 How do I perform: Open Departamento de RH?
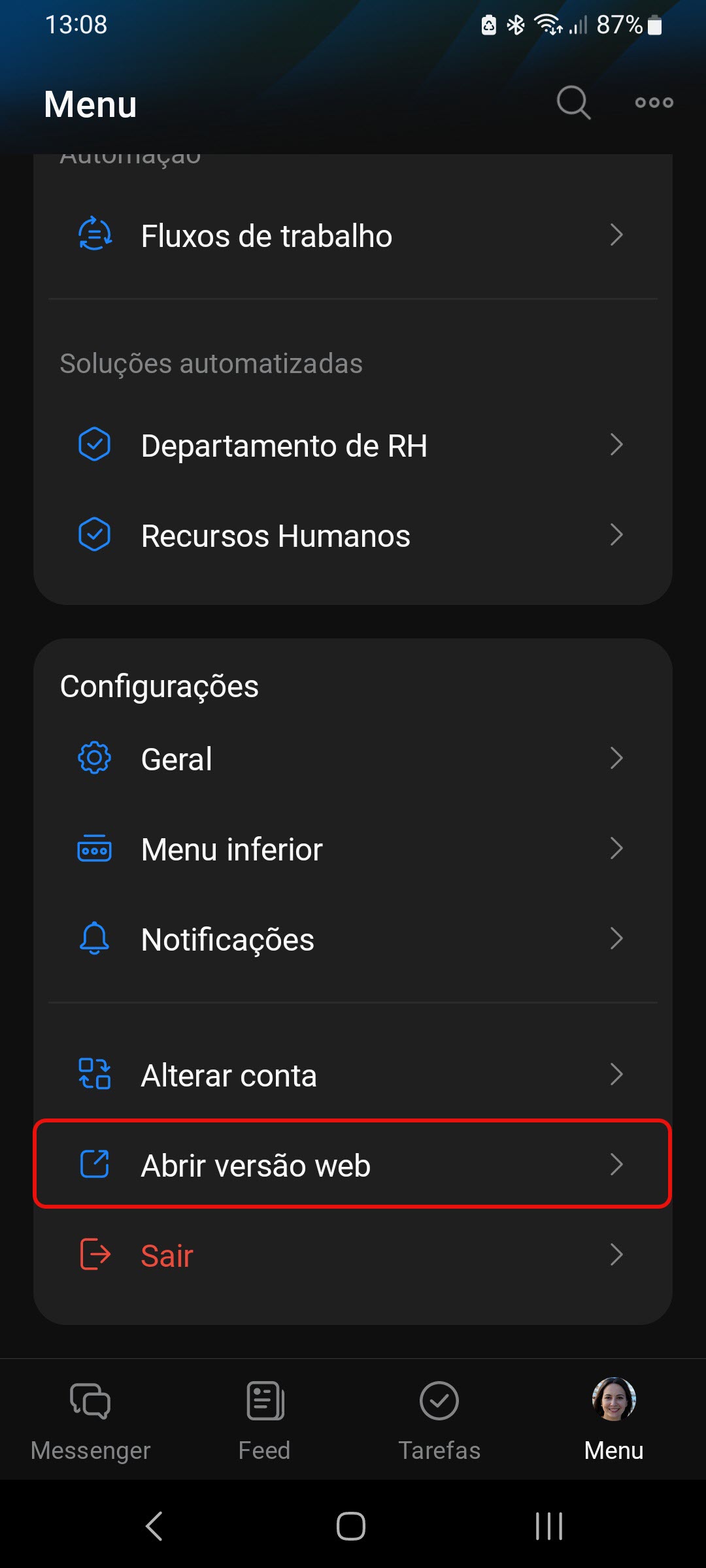352,446
